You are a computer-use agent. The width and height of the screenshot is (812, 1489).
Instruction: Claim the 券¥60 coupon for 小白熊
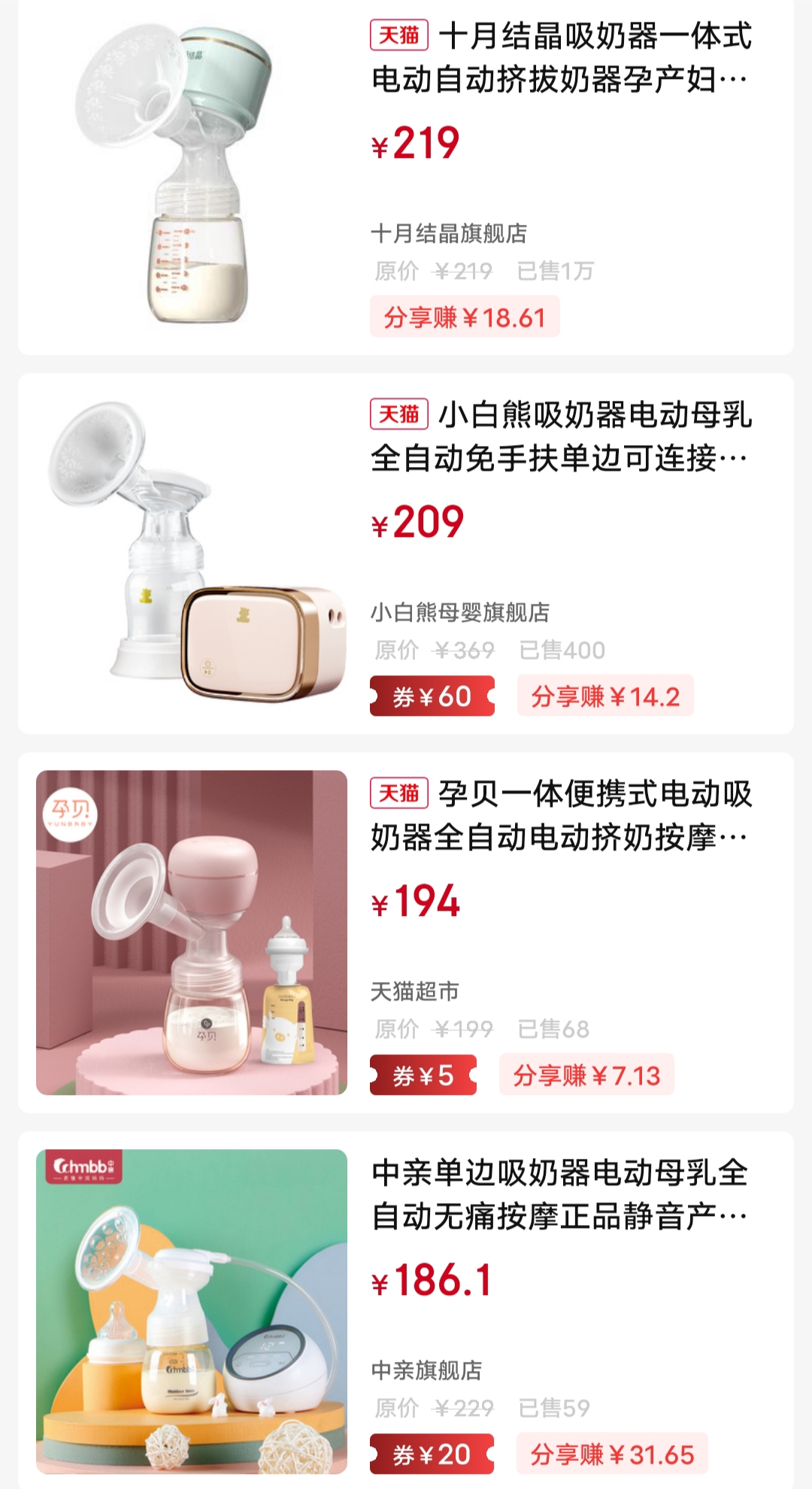432,696
